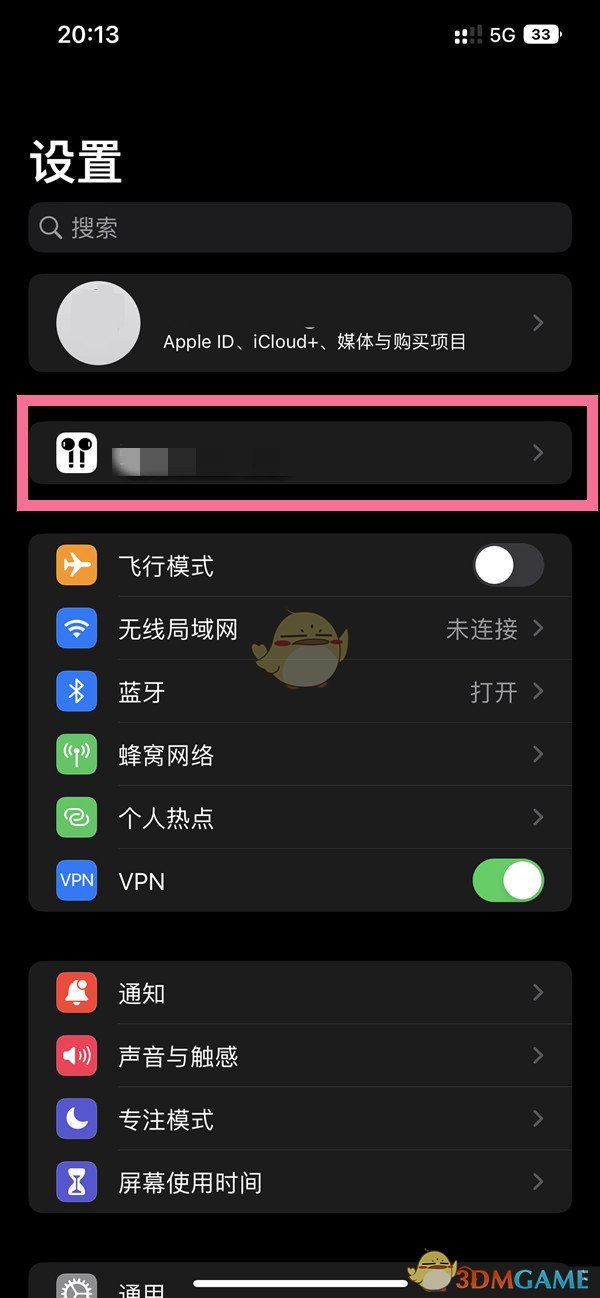
Task: Toggle 飞行模式 airplane mode switch
Action: tap(508, 566)
